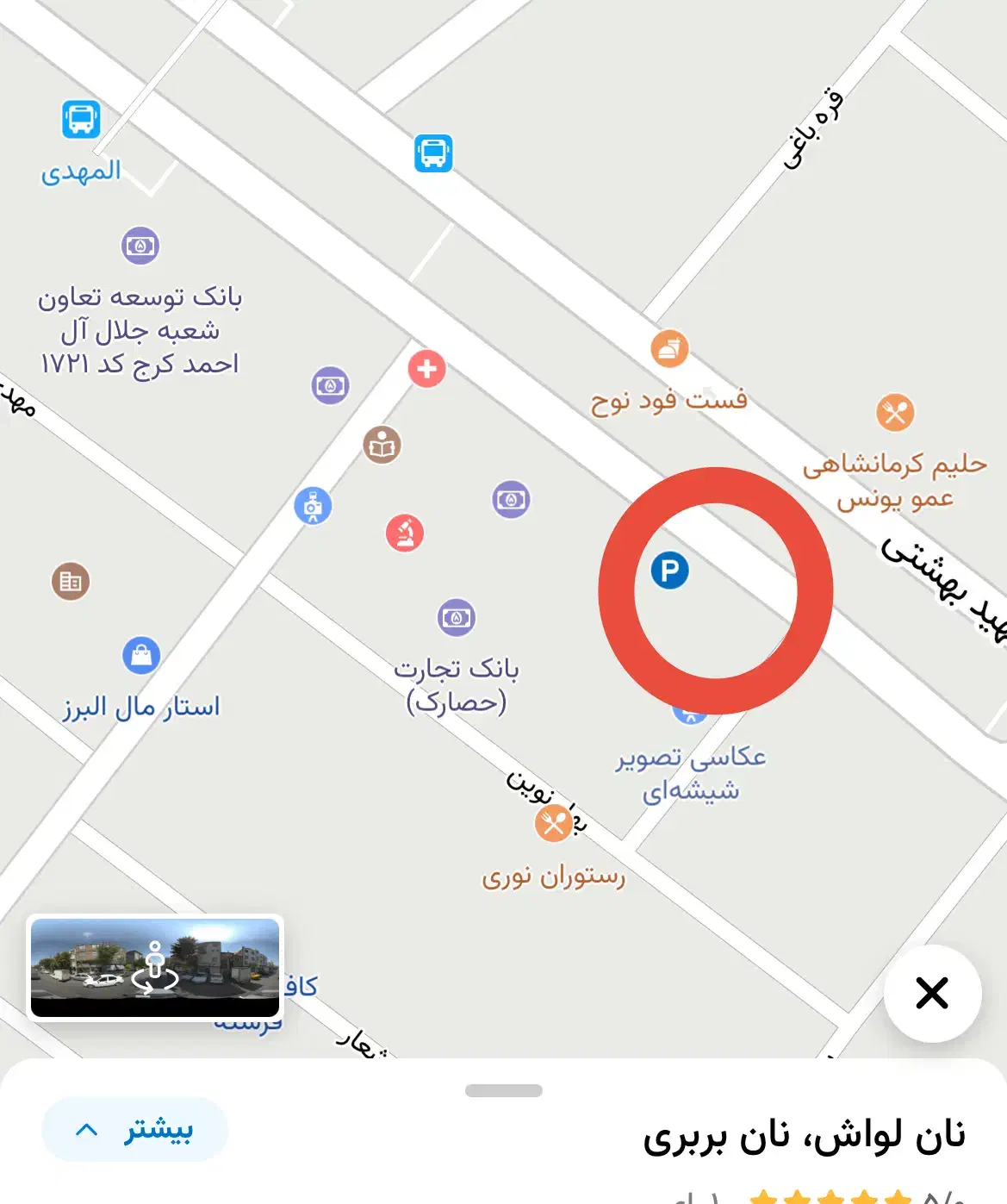Select the brown library book marker
Image resolution: width=1007 pixels, height=1204 pixels.
[x=382, y=445]
